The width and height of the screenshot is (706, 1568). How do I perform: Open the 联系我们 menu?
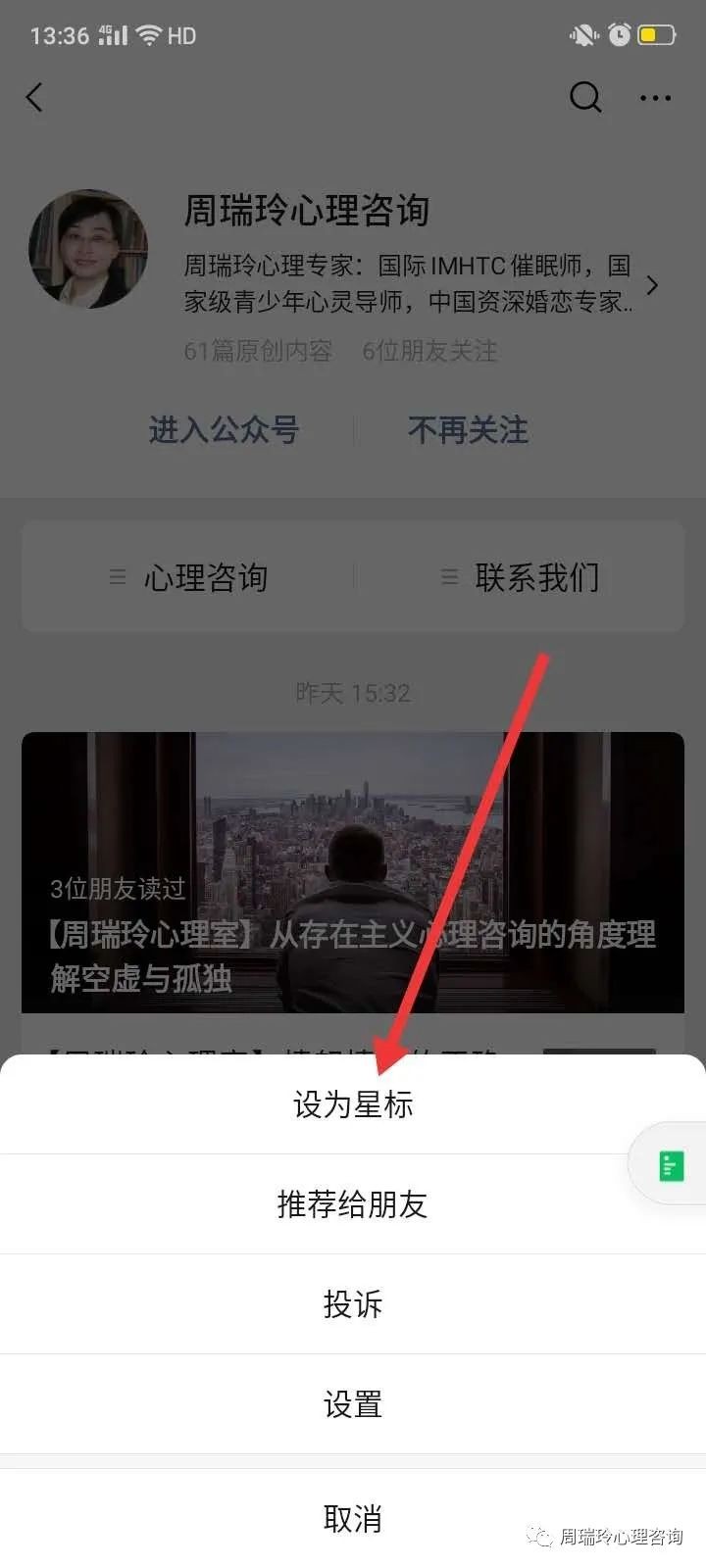click(520, 577)
